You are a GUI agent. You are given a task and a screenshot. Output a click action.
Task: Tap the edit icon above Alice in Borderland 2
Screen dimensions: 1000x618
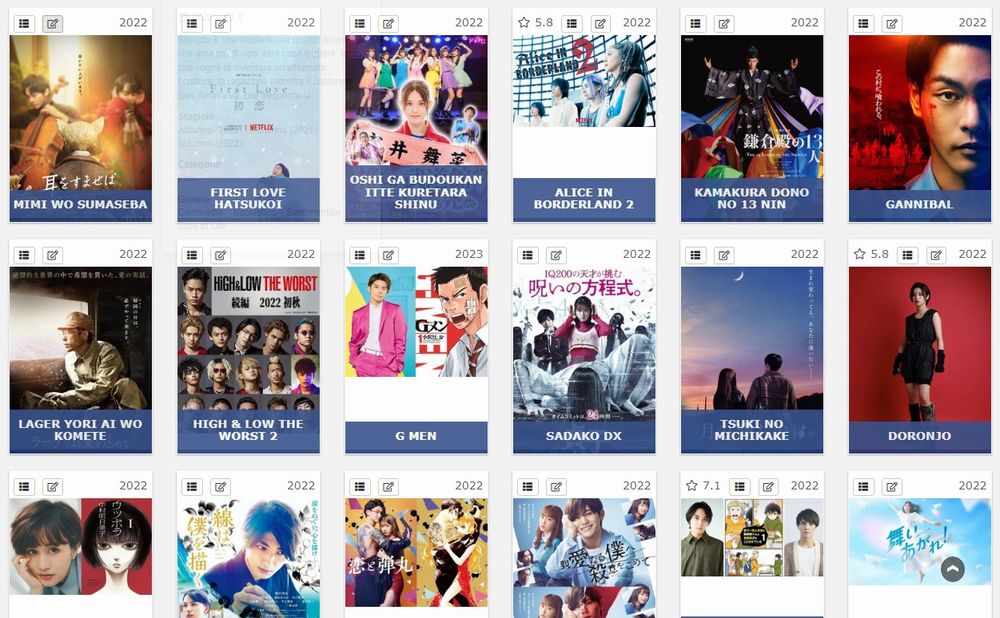coord(600,23)
